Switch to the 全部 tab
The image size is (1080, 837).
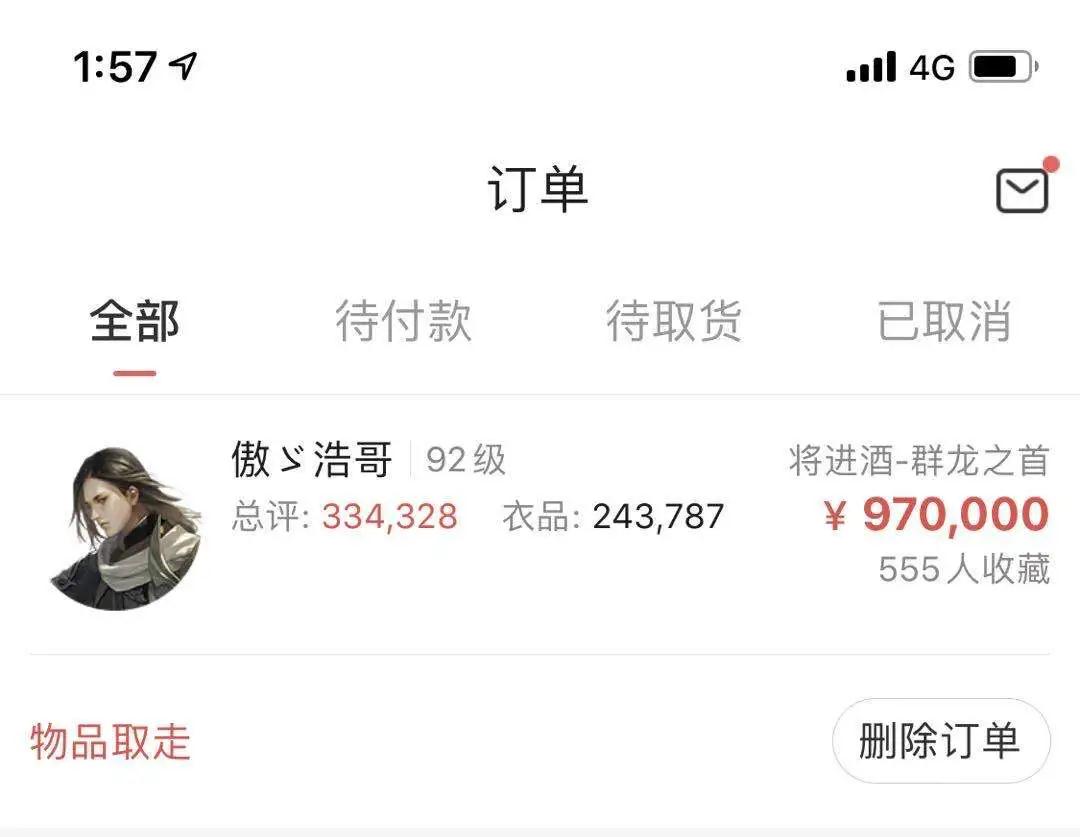(134, 323)
